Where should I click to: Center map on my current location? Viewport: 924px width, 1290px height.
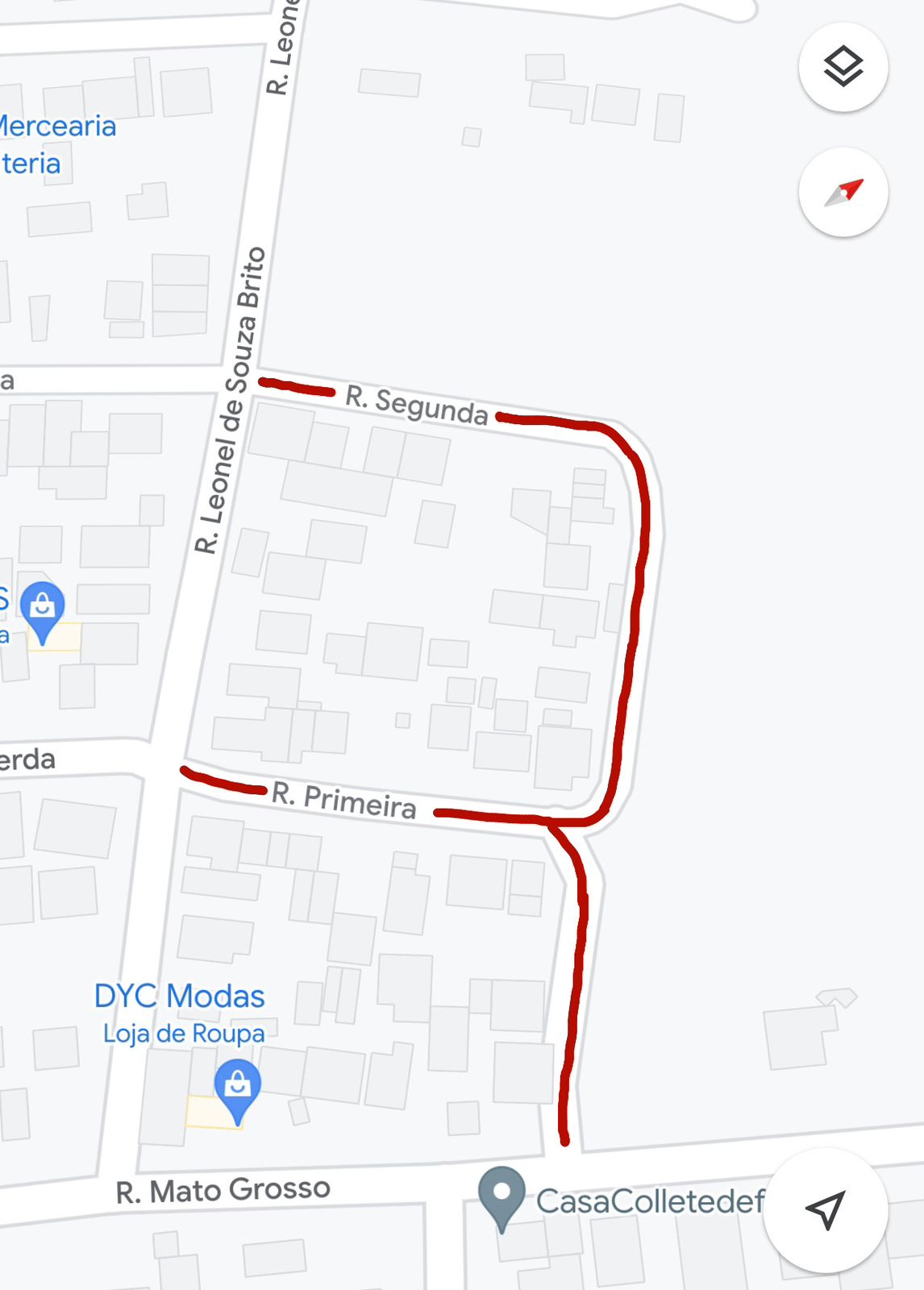(826, 1210)
